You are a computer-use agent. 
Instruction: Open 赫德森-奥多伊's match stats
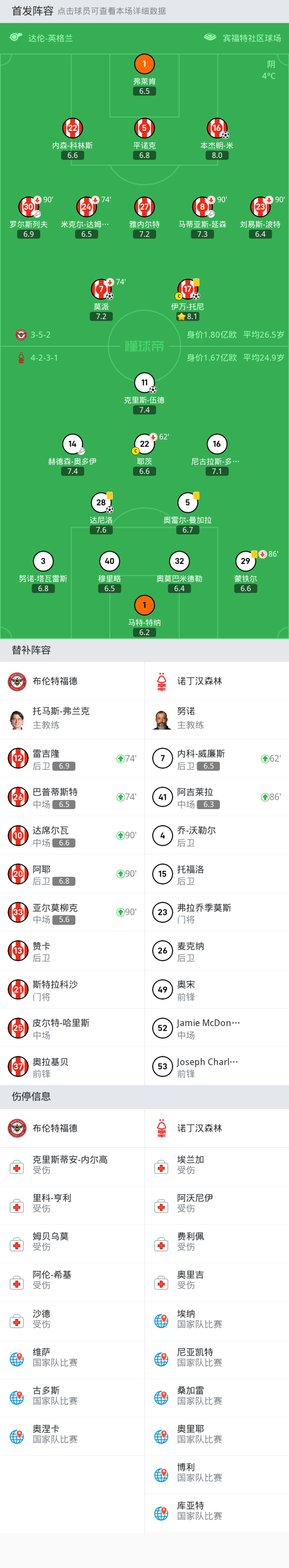[73, 444]
